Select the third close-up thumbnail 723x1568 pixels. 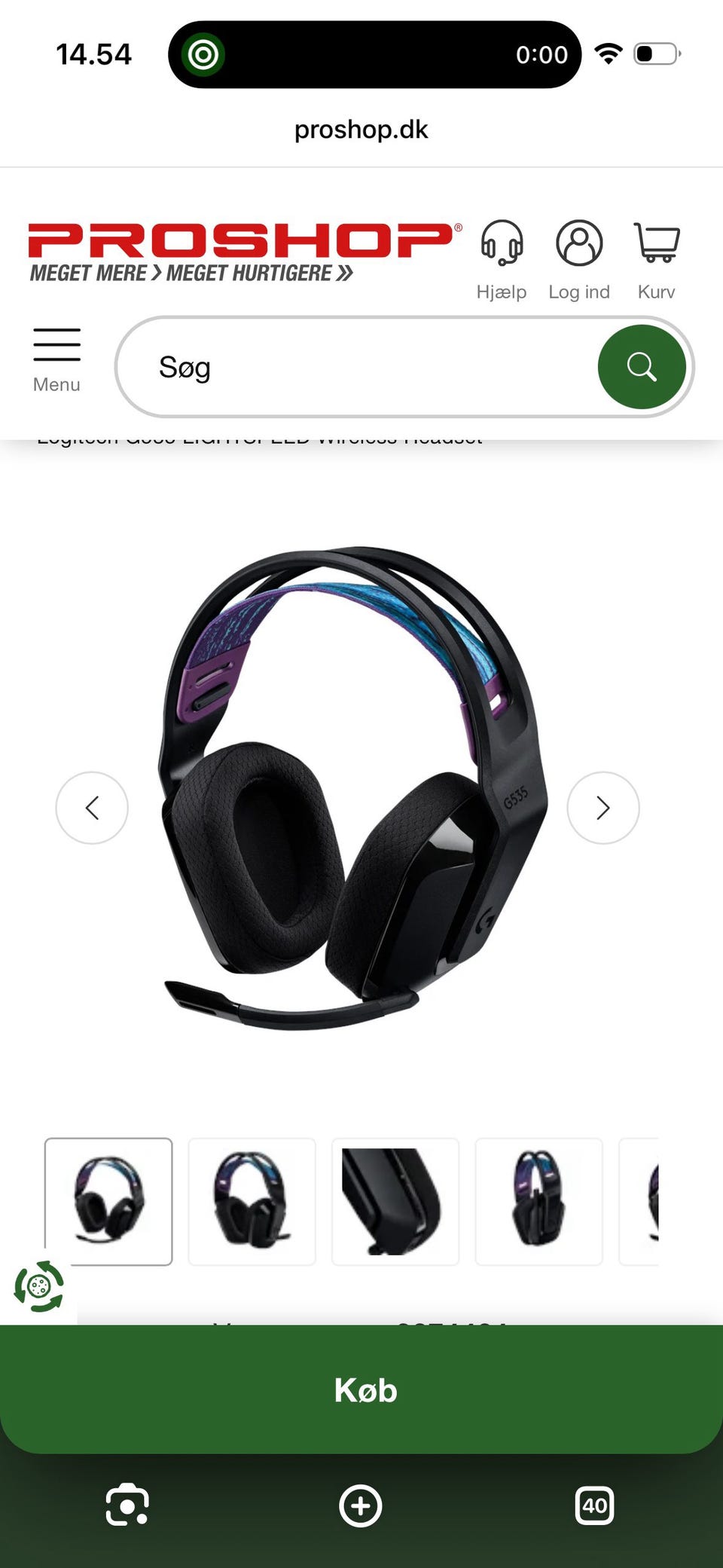point(395,1201)
